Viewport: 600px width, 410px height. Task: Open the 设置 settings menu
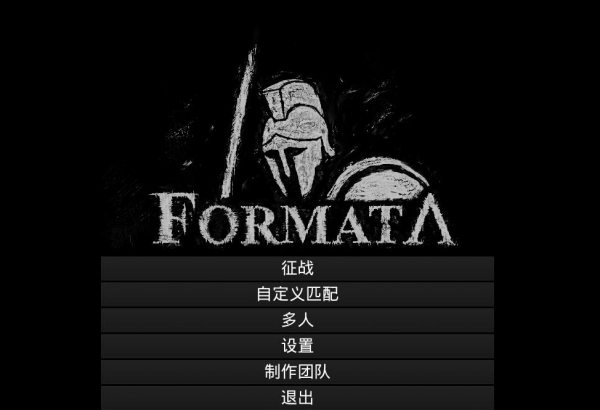297,346
